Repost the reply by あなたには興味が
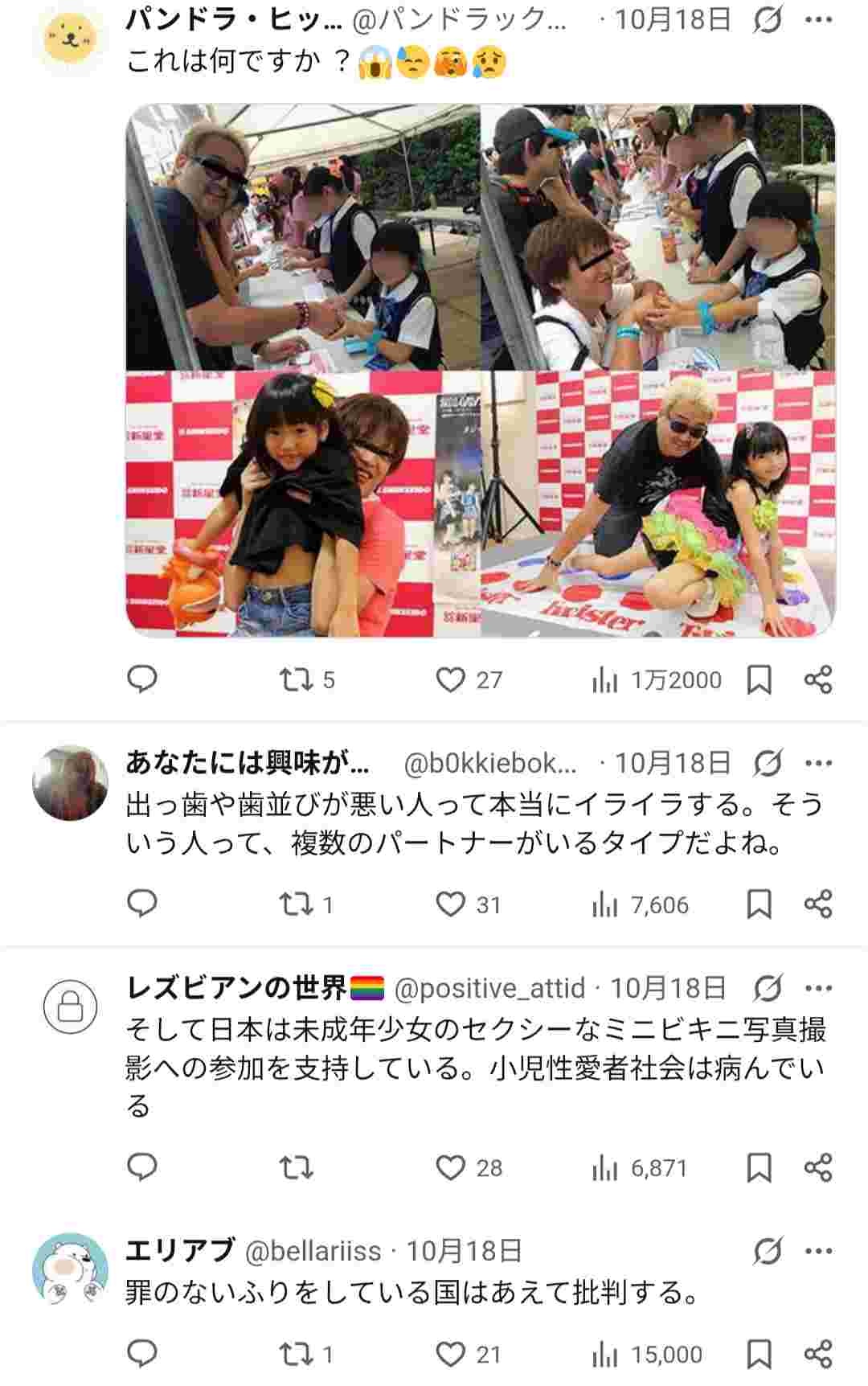Image resolution: width=868 pixels, height=1386 pixels. (296, 904)
